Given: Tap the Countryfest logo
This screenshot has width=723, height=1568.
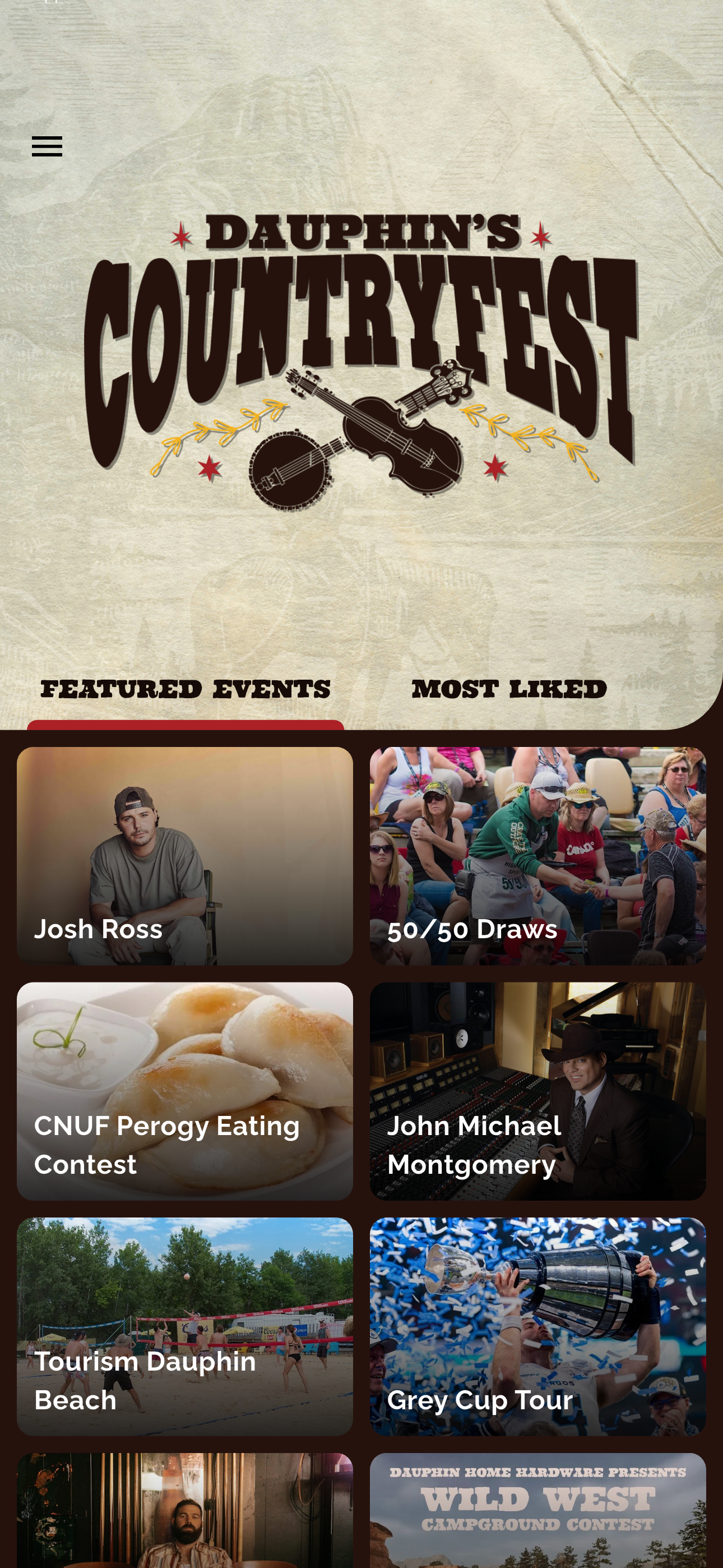Looking at the screenshot, I should [361, 341].
